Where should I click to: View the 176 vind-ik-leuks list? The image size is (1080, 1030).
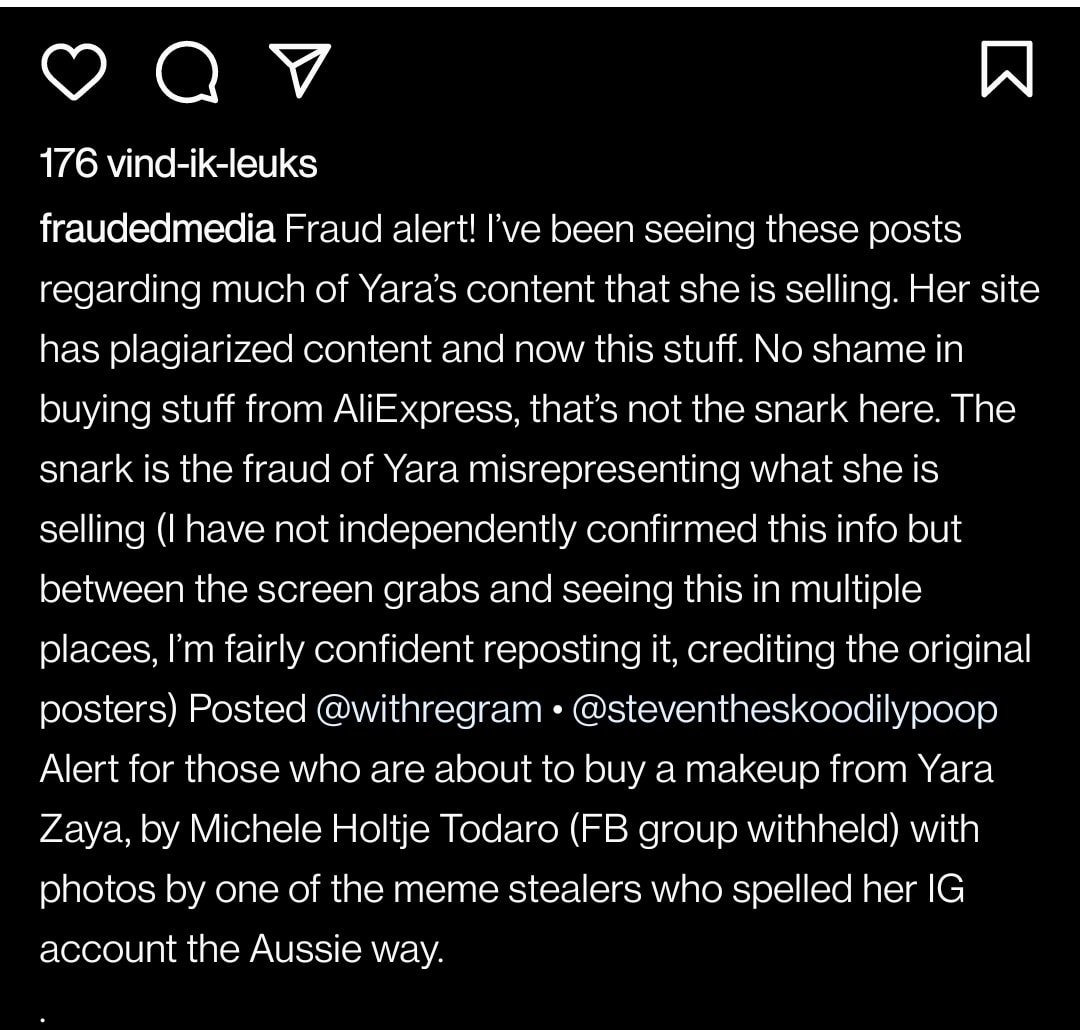(178, 163)
